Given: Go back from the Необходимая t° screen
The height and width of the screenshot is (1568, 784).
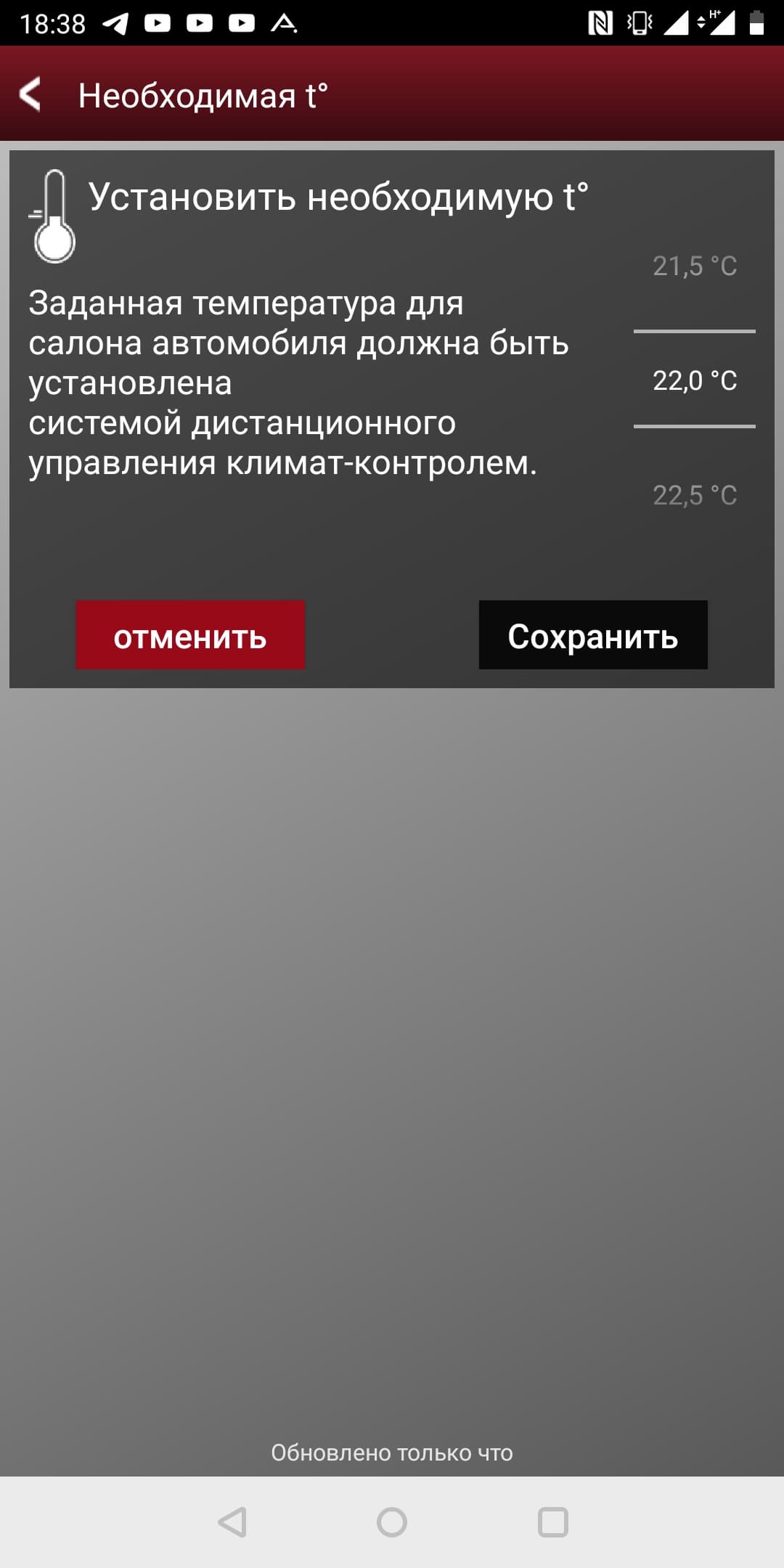Looking at the screenshot, I should (30, 94).
